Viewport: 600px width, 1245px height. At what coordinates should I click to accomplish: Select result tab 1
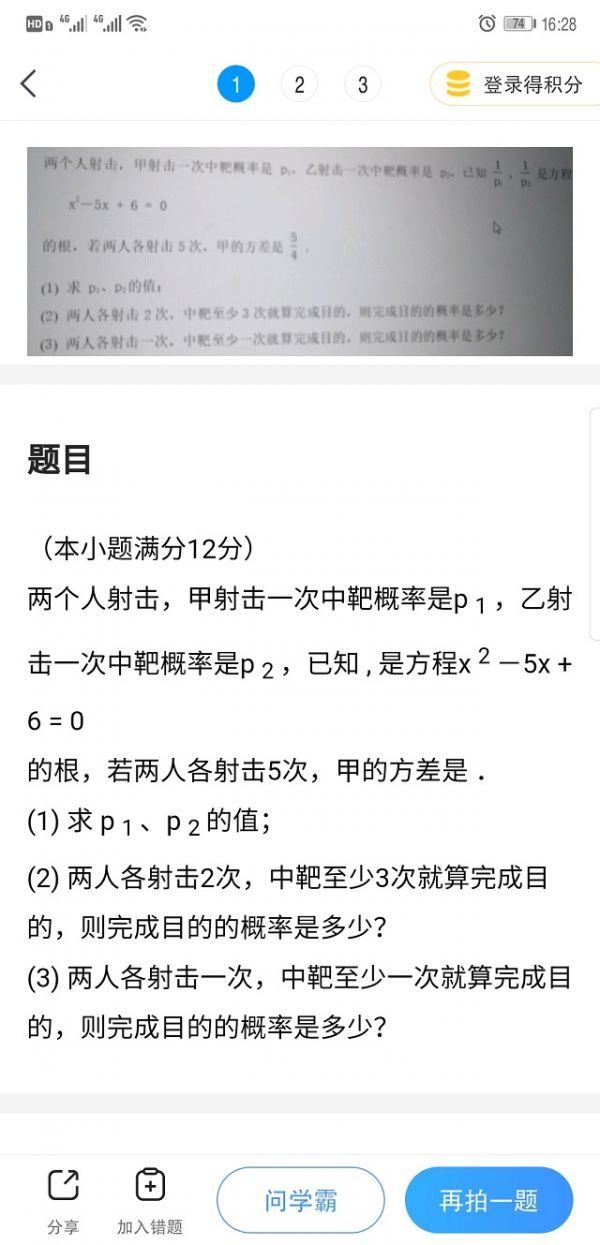(x=236, y=85)
